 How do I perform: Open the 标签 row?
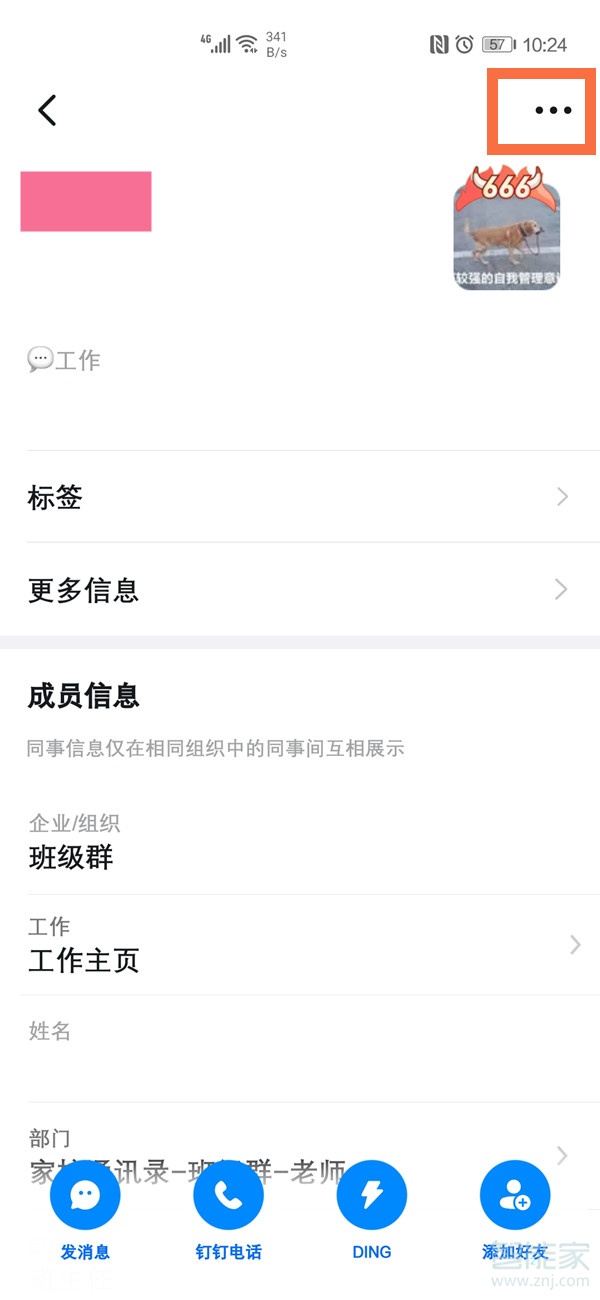pos(298,497)
